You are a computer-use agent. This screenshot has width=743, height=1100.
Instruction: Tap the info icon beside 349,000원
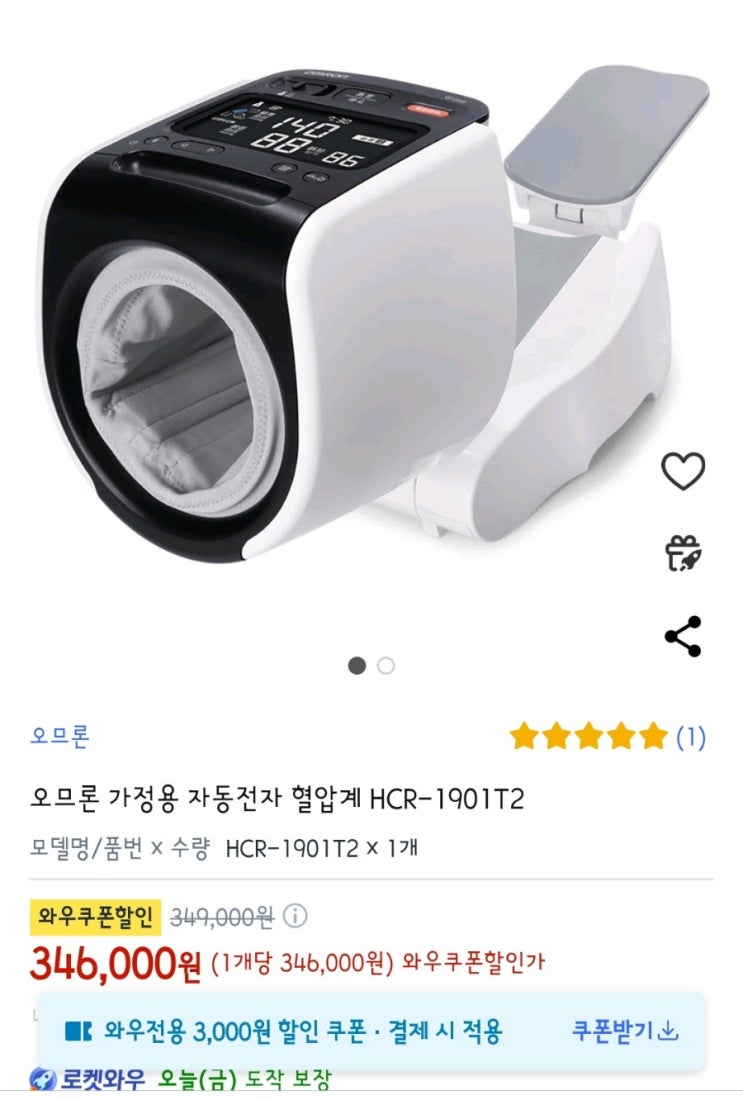(x=295, y=916)
